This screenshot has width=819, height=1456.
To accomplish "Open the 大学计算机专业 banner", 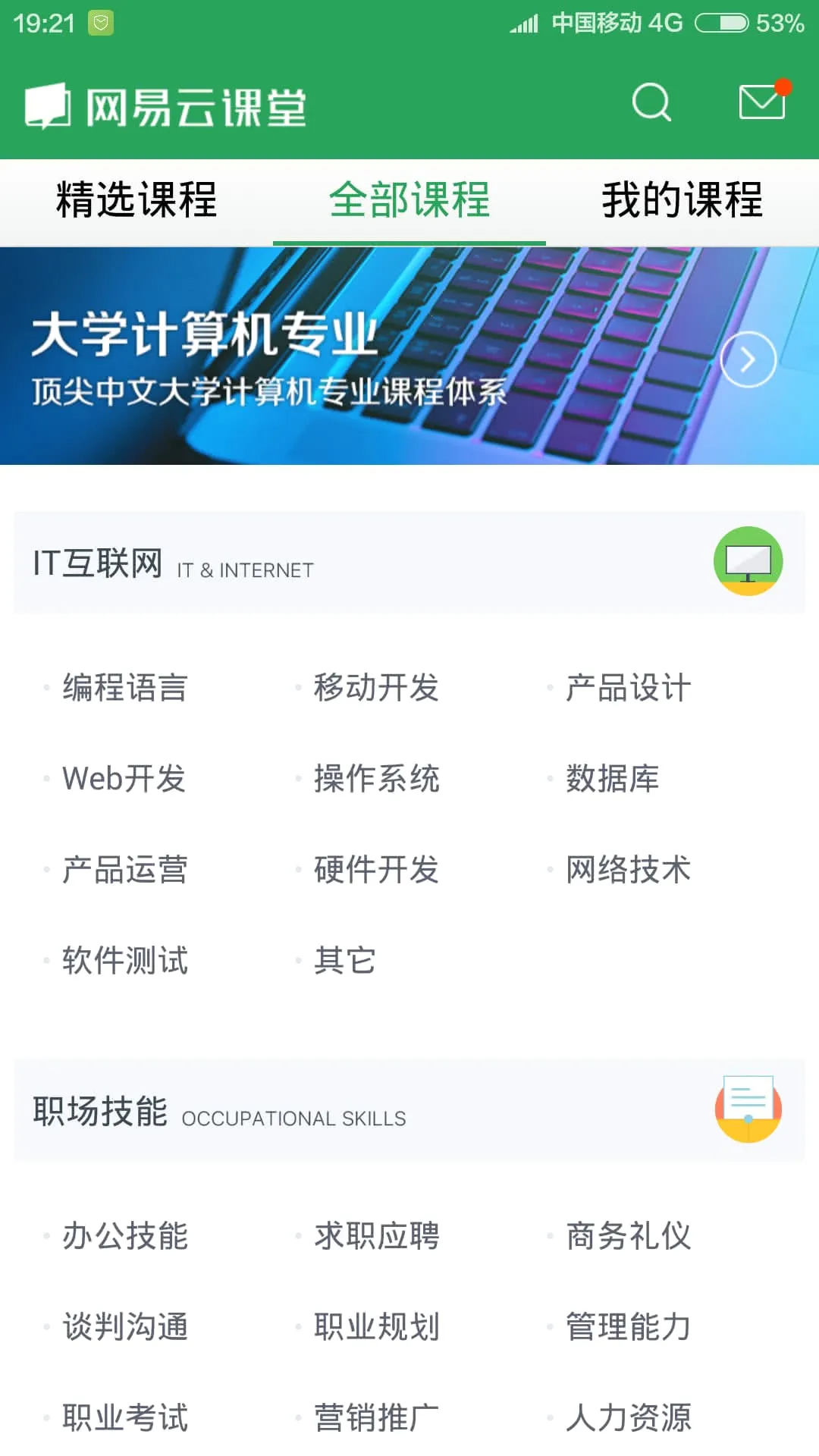I will click(x=303, y=356).
